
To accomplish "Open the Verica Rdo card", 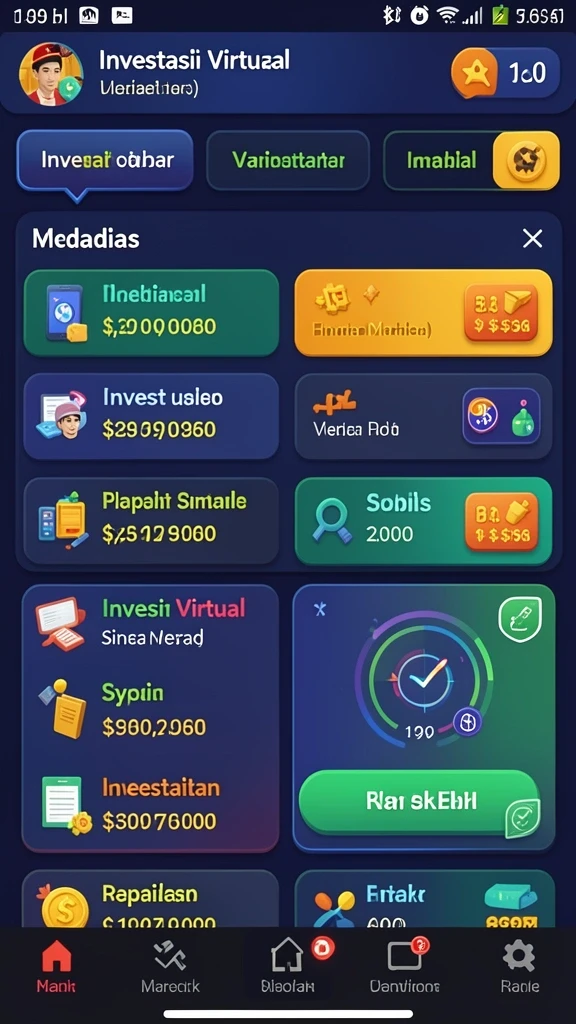I will (x=423, y=416).
